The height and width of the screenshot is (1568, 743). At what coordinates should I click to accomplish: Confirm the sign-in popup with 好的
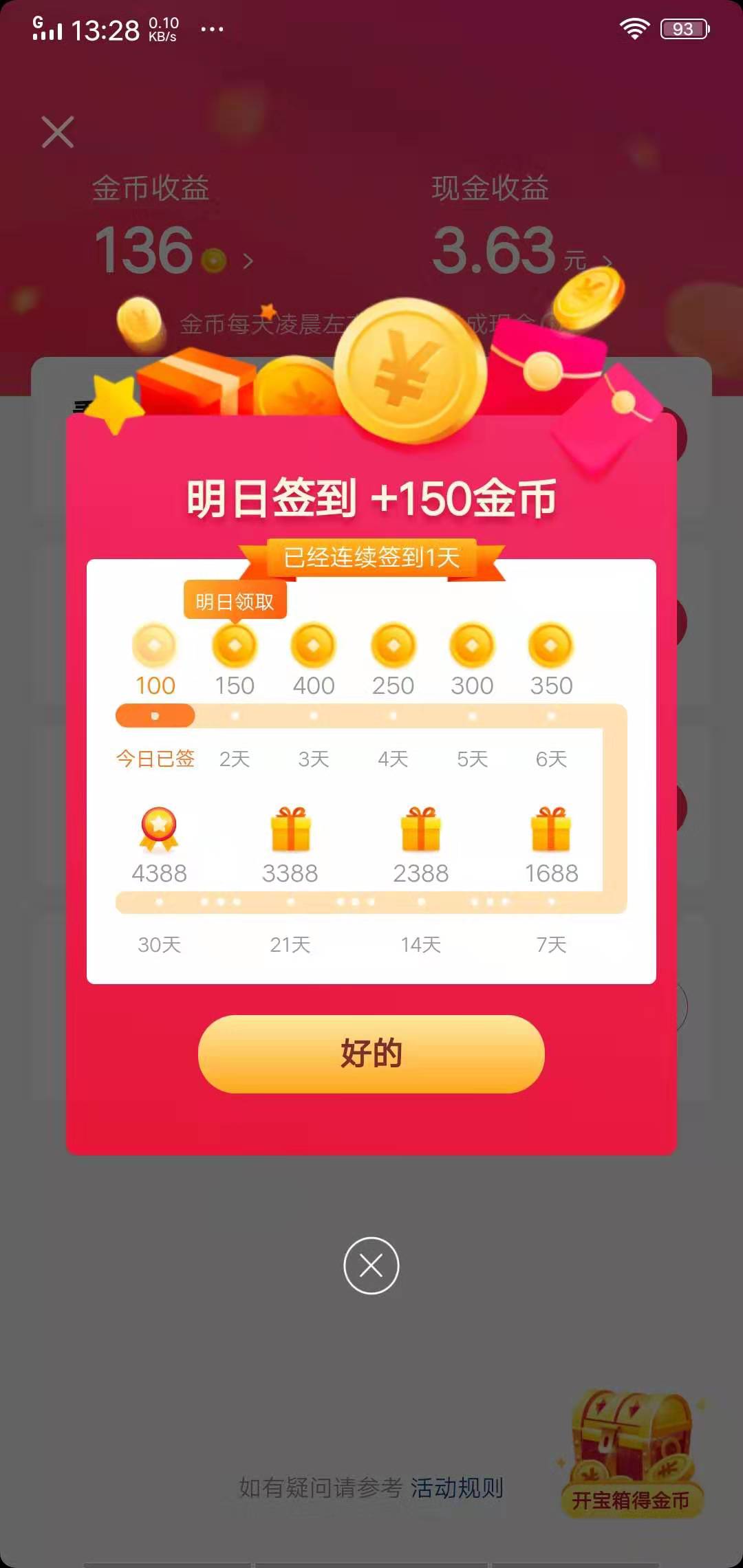coord(371,1054)
